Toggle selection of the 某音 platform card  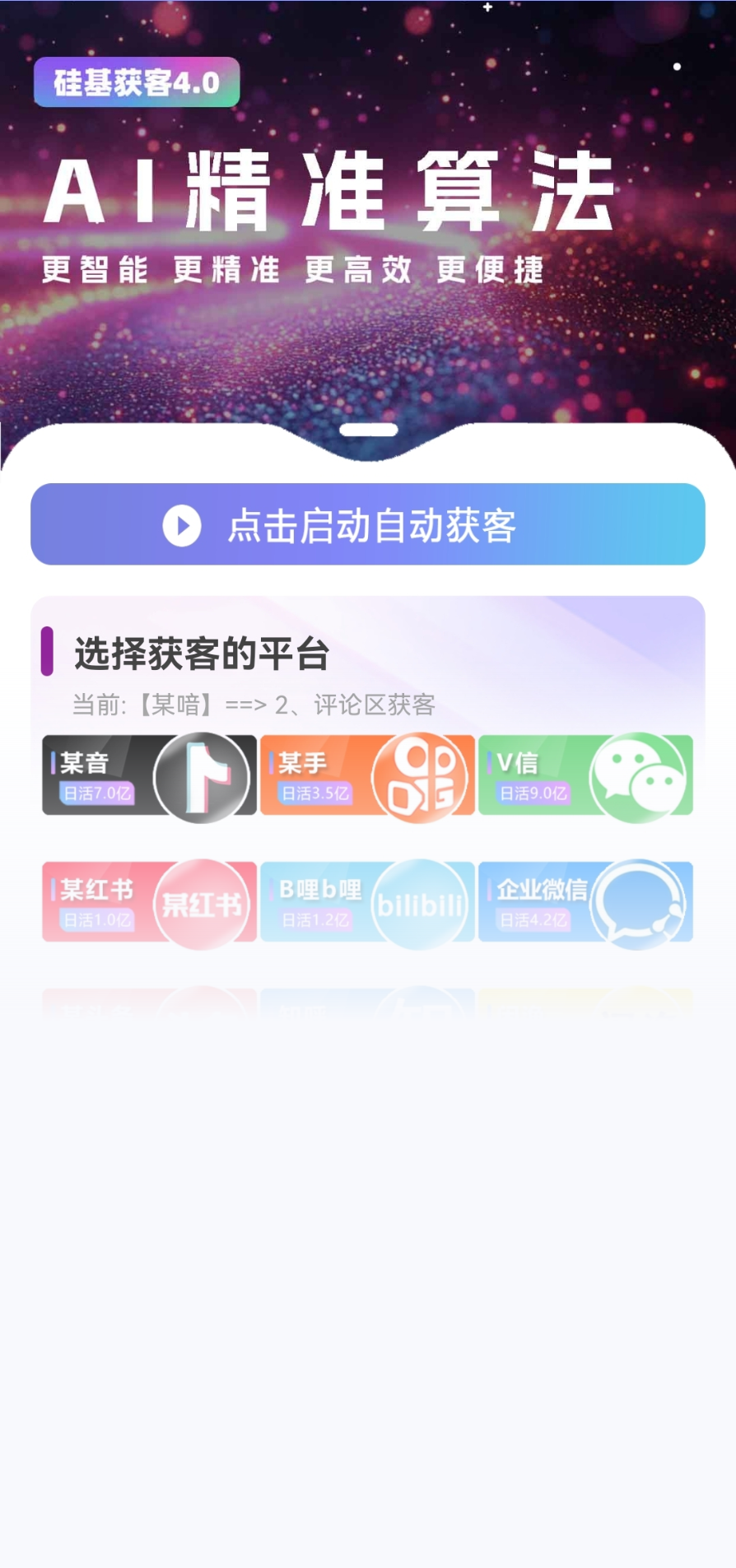pos(148,776)
